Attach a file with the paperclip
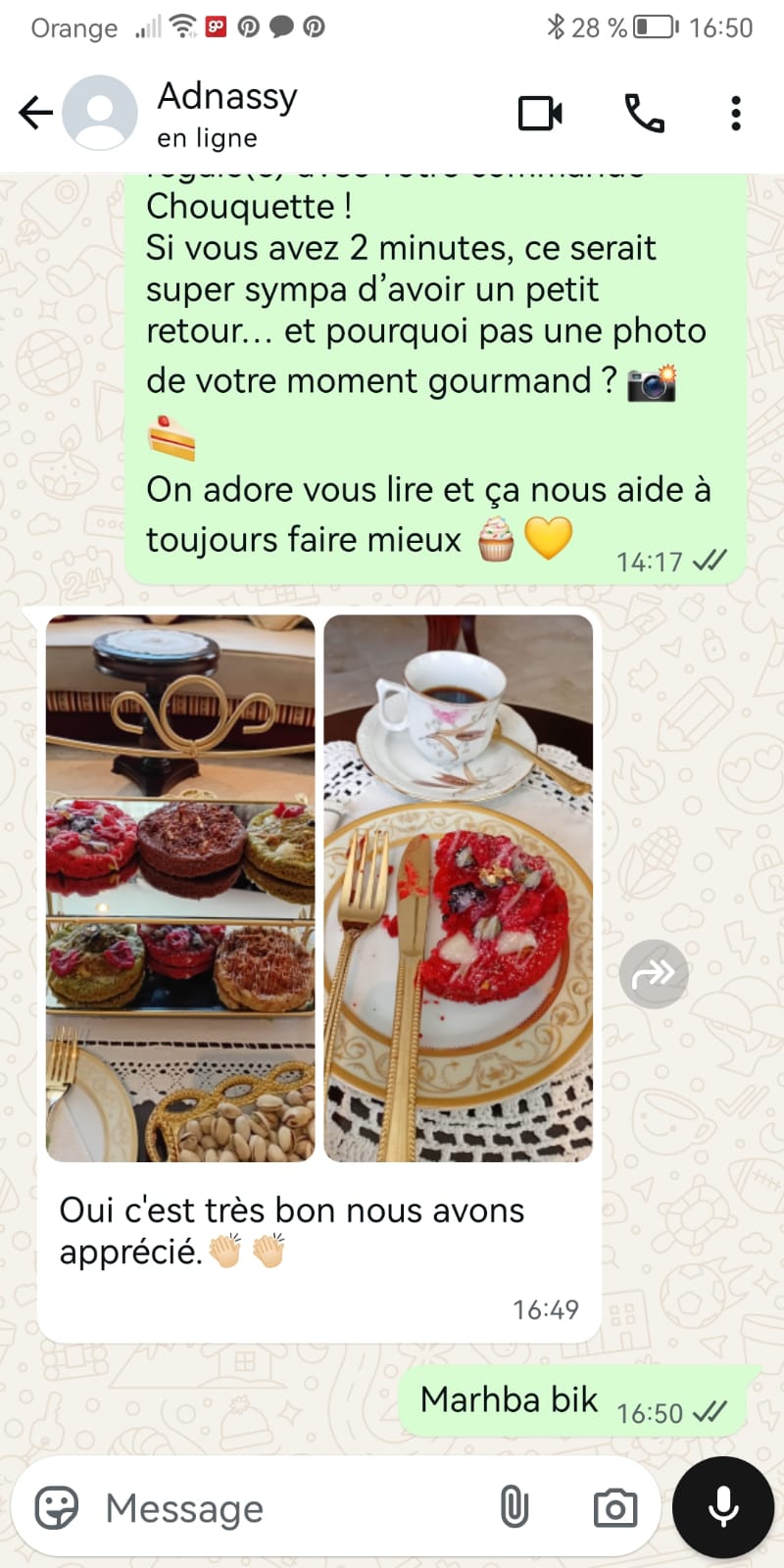Screen dimensions: 784x1568 pos(514,1507)
